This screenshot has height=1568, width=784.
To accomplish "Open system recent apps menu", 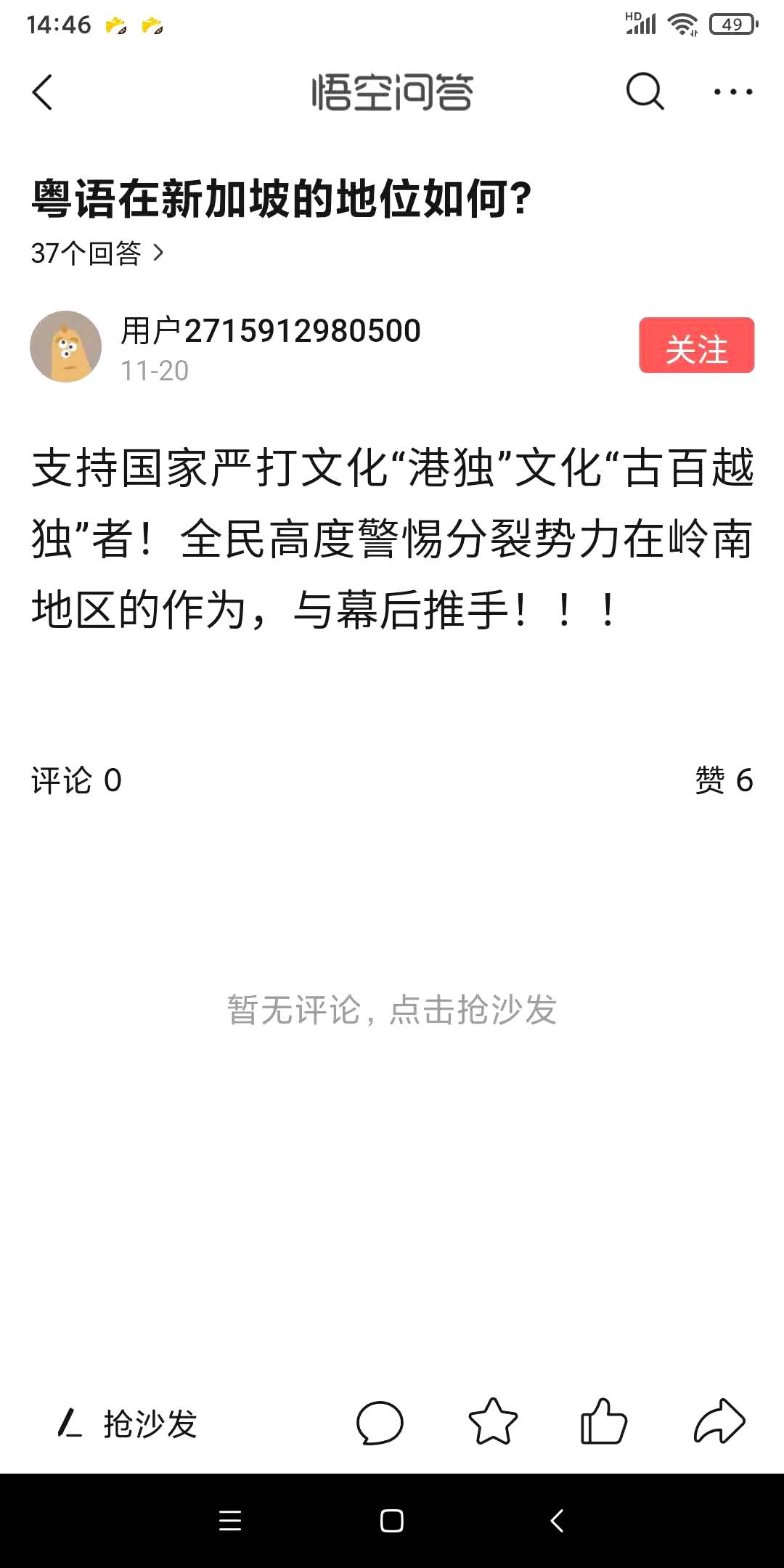I will tap(230, 1521).
